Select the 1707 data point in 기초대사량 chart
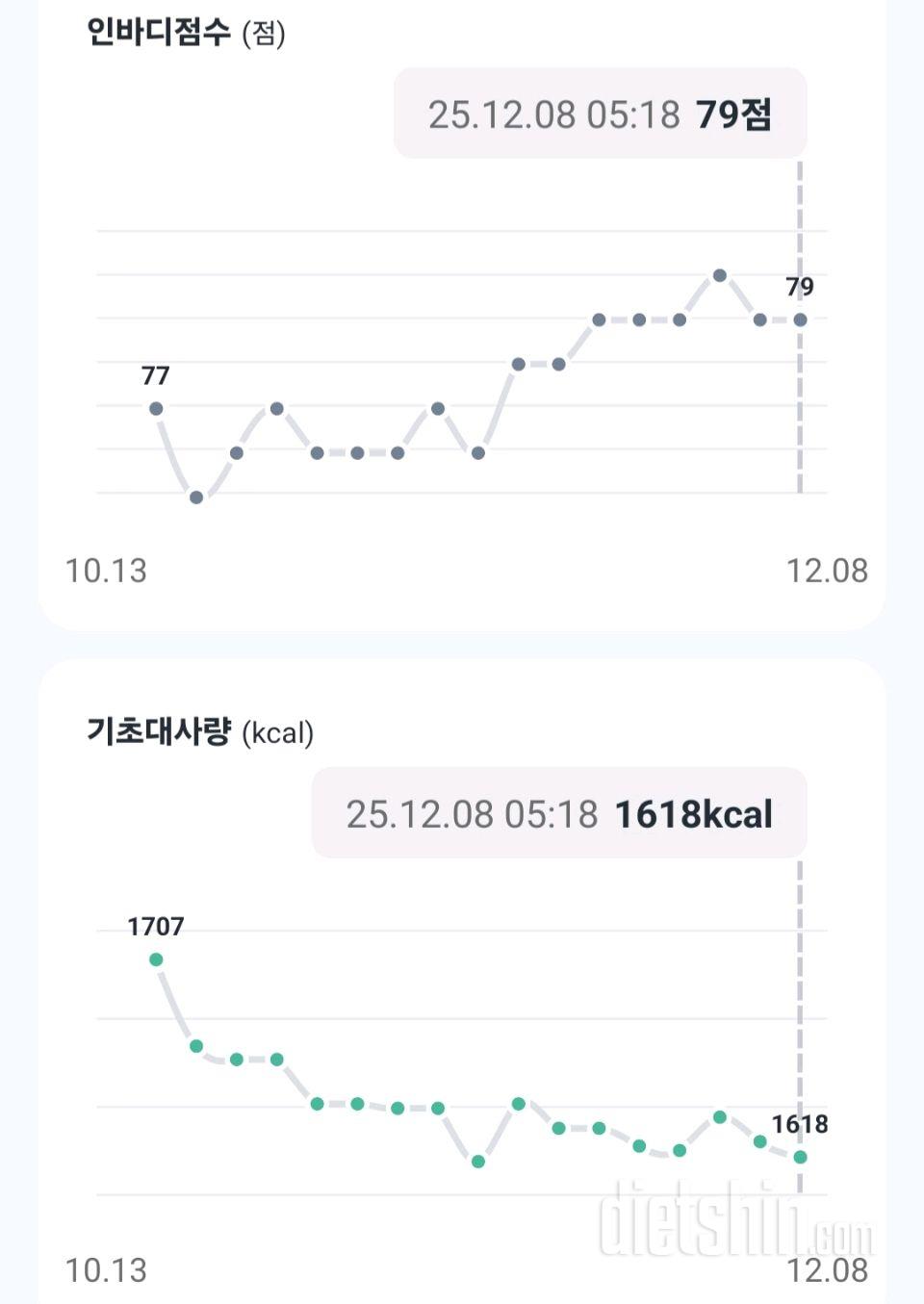924x1304 pixels. point(156,959)
